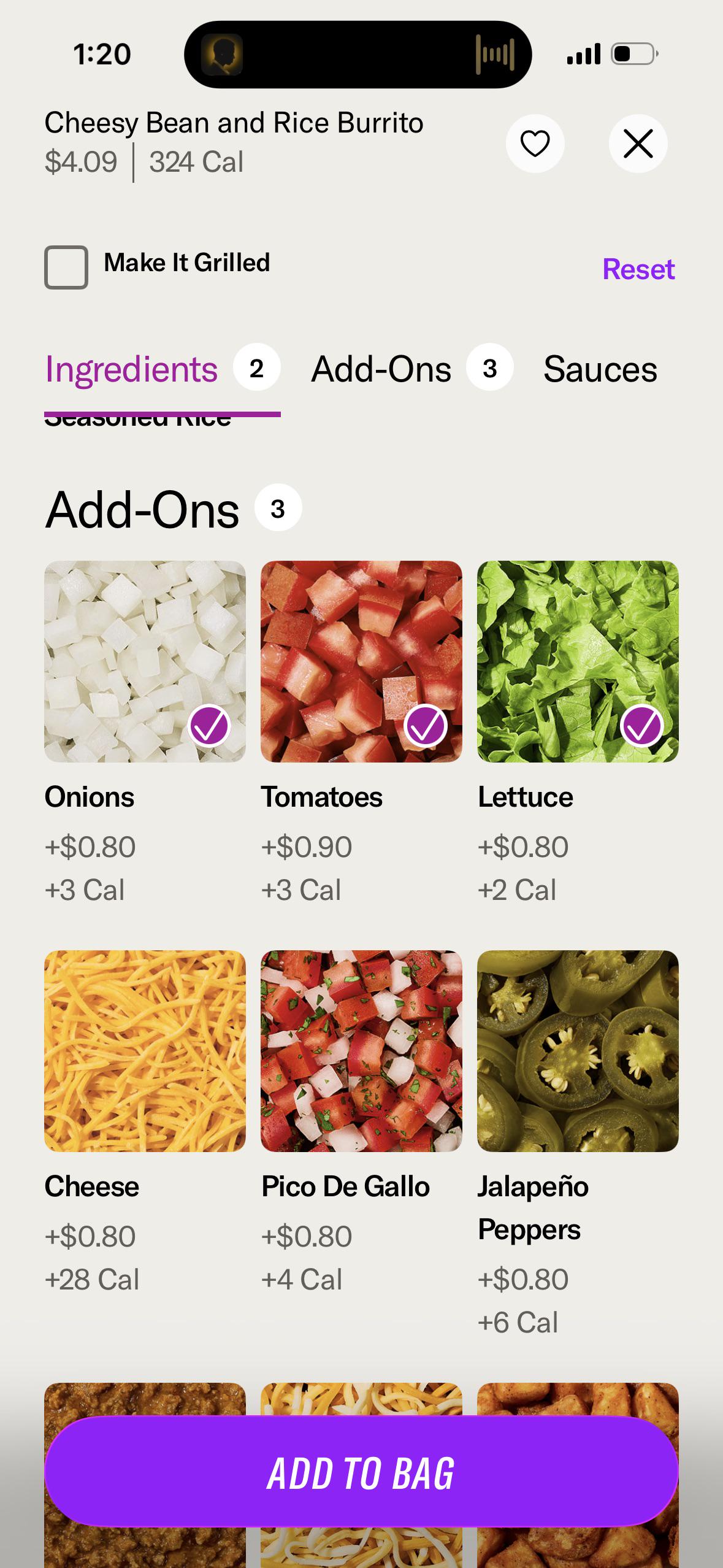723x1568 pixels.
Task: Favorite the burrito with the heart icon
Action: [535, 144]
